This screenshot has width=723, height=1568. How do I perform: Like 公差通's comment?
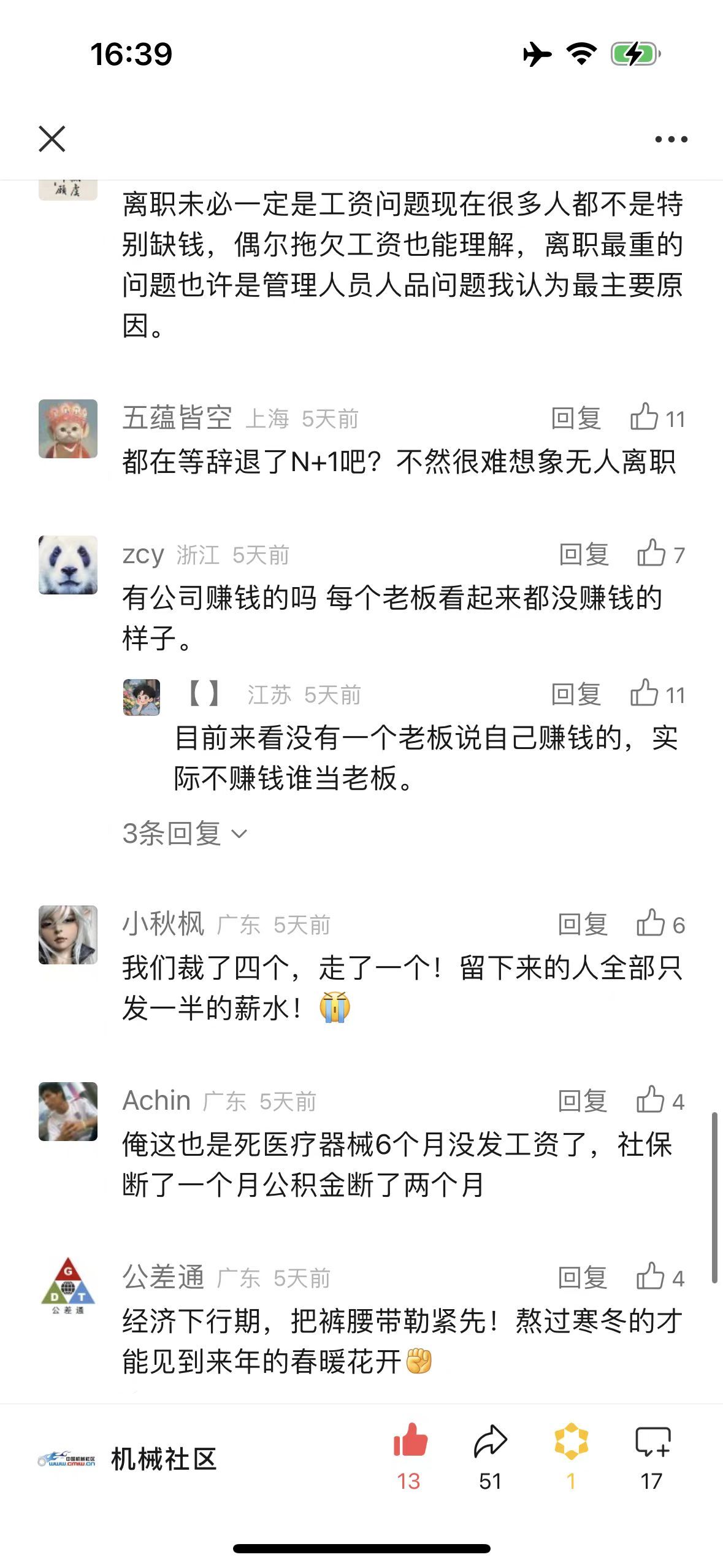pos(660,1278)
